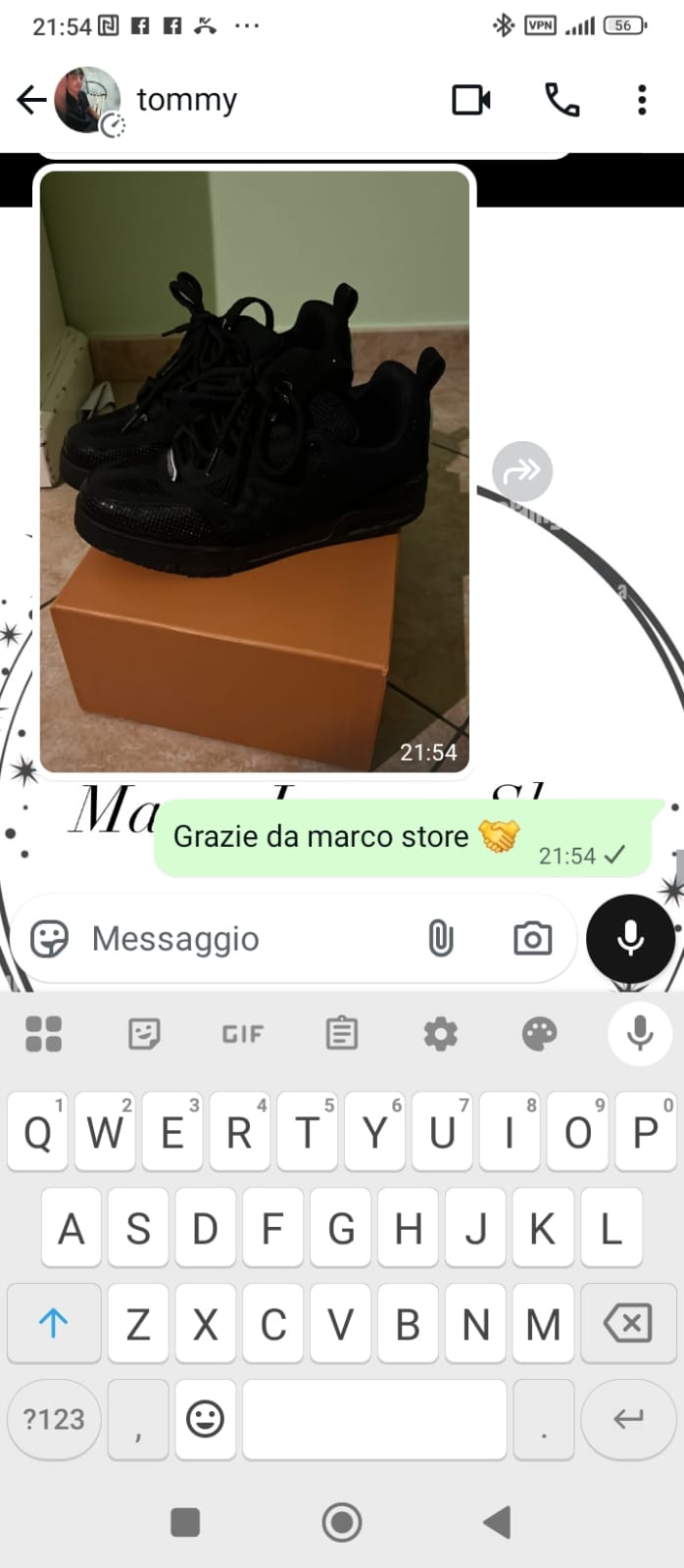
Task: Tap the backspace key
Action: pos(627,1324)
